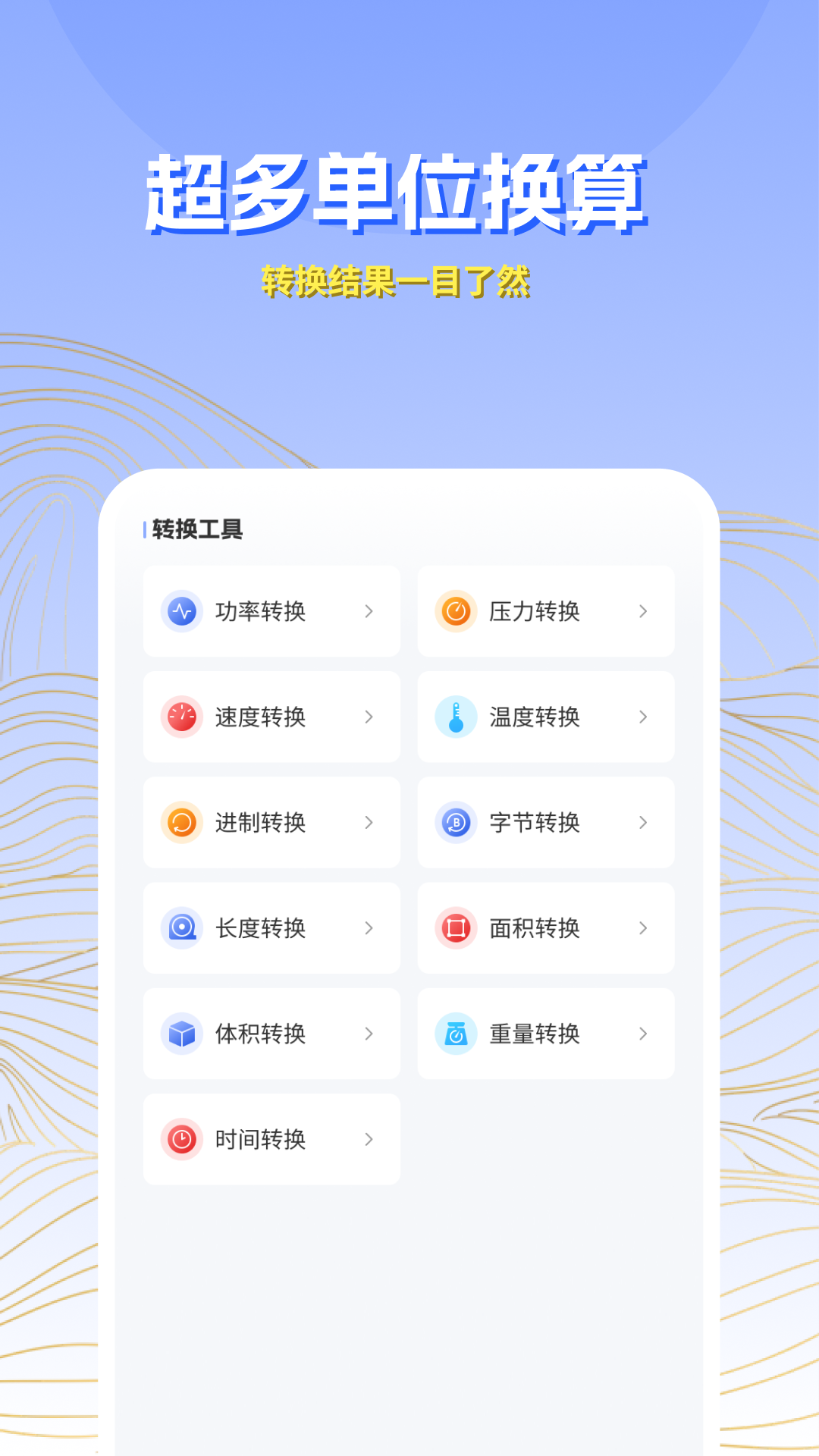Click the 重量转换 weight scale icon
This screenshot has height=1456, width=819.
point(455,1034)
